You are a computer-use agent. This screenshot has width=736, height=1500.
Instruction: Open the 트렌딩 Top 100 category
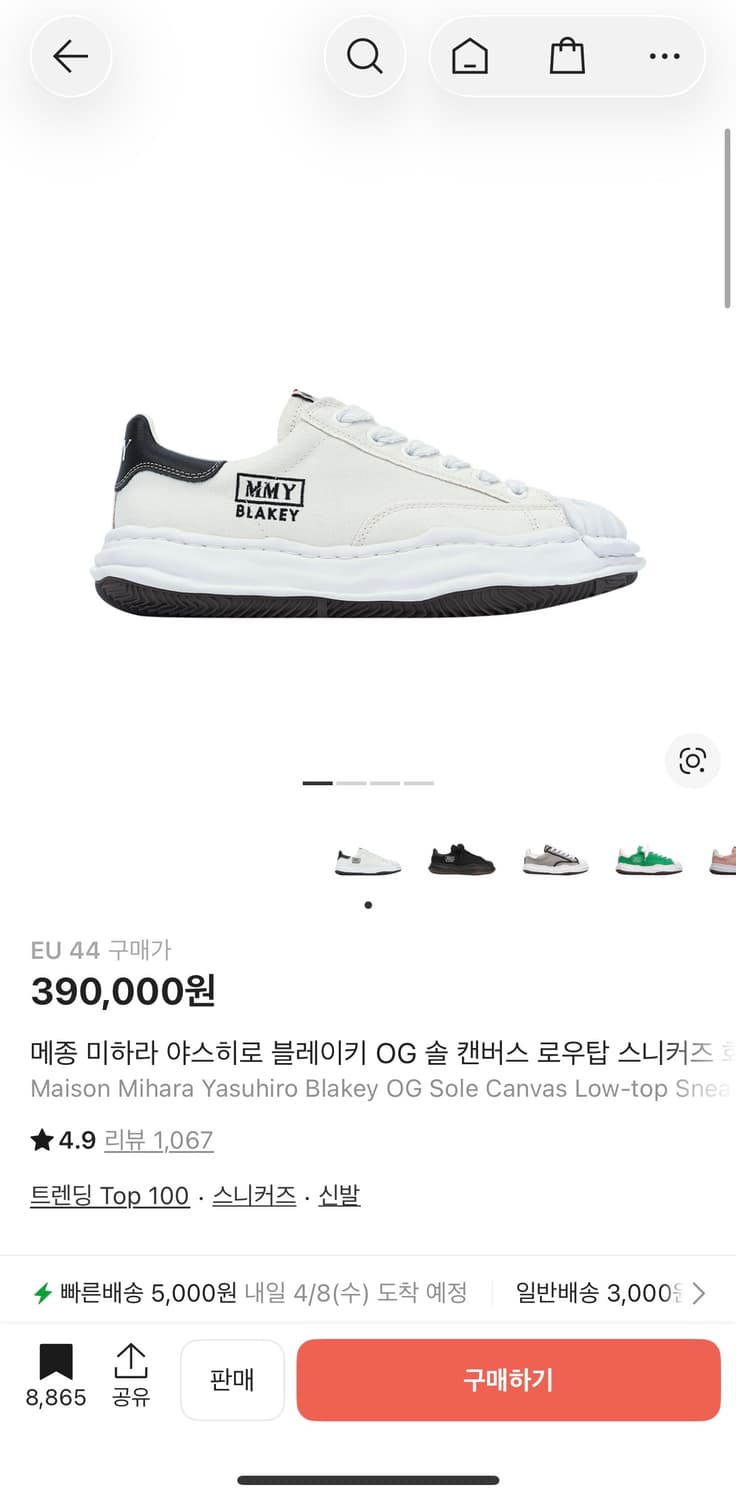[110, 1195]
